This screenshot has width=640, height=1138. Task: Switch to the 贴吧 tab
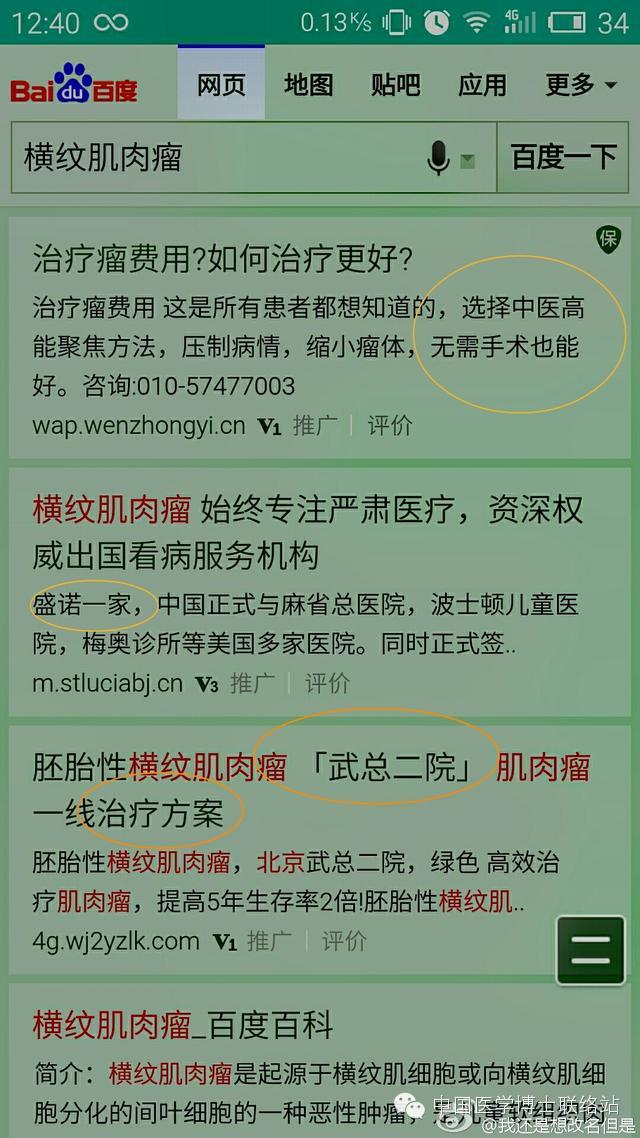395,85
